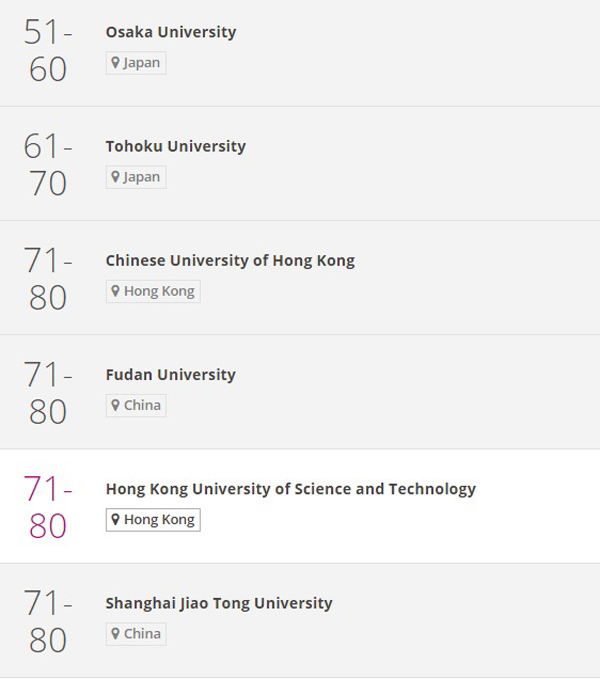Tap the Japan location chip under Tohoku University
This screenshot has height=679, width=600.
click(136, 177)
